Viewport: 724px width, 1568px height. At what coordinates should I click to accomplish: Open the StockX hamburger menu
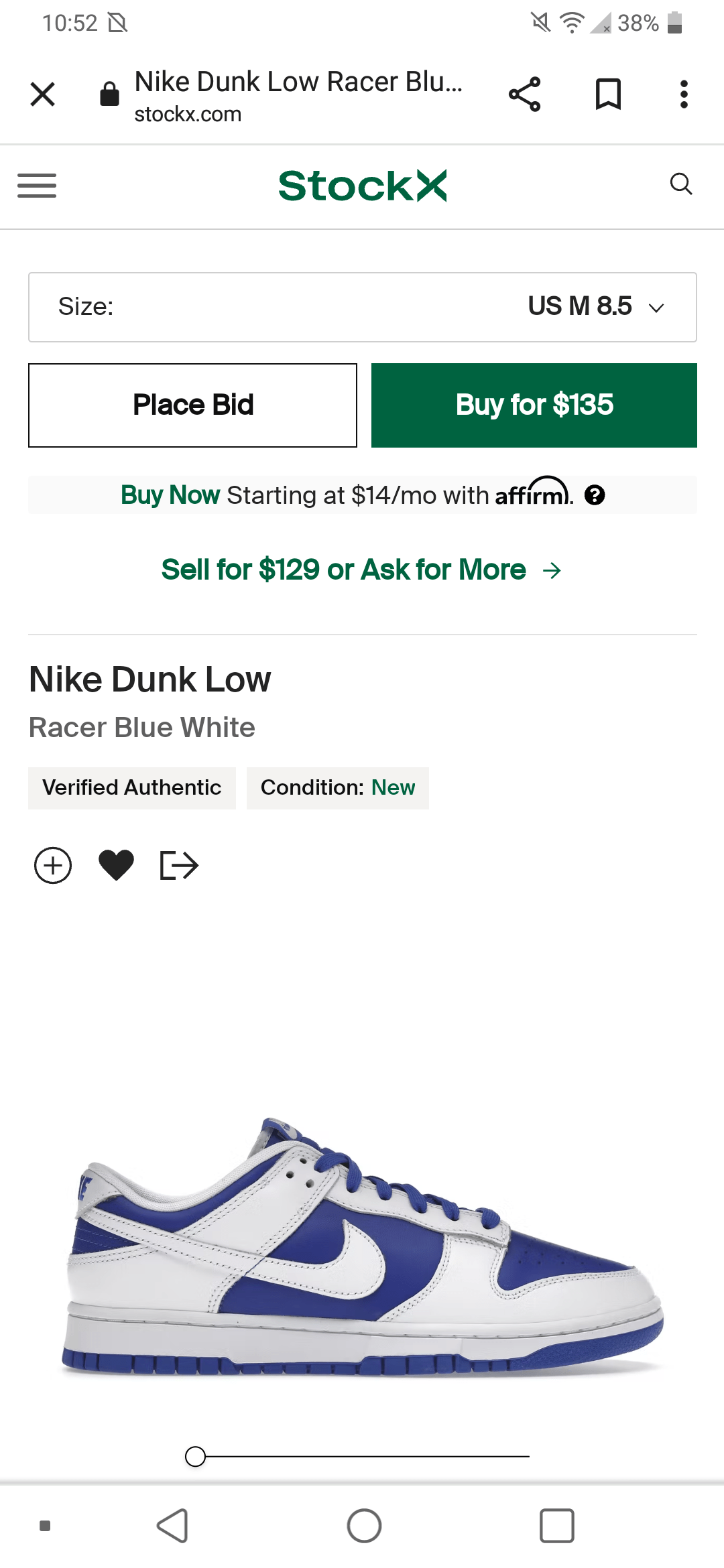tap(37, 186)
